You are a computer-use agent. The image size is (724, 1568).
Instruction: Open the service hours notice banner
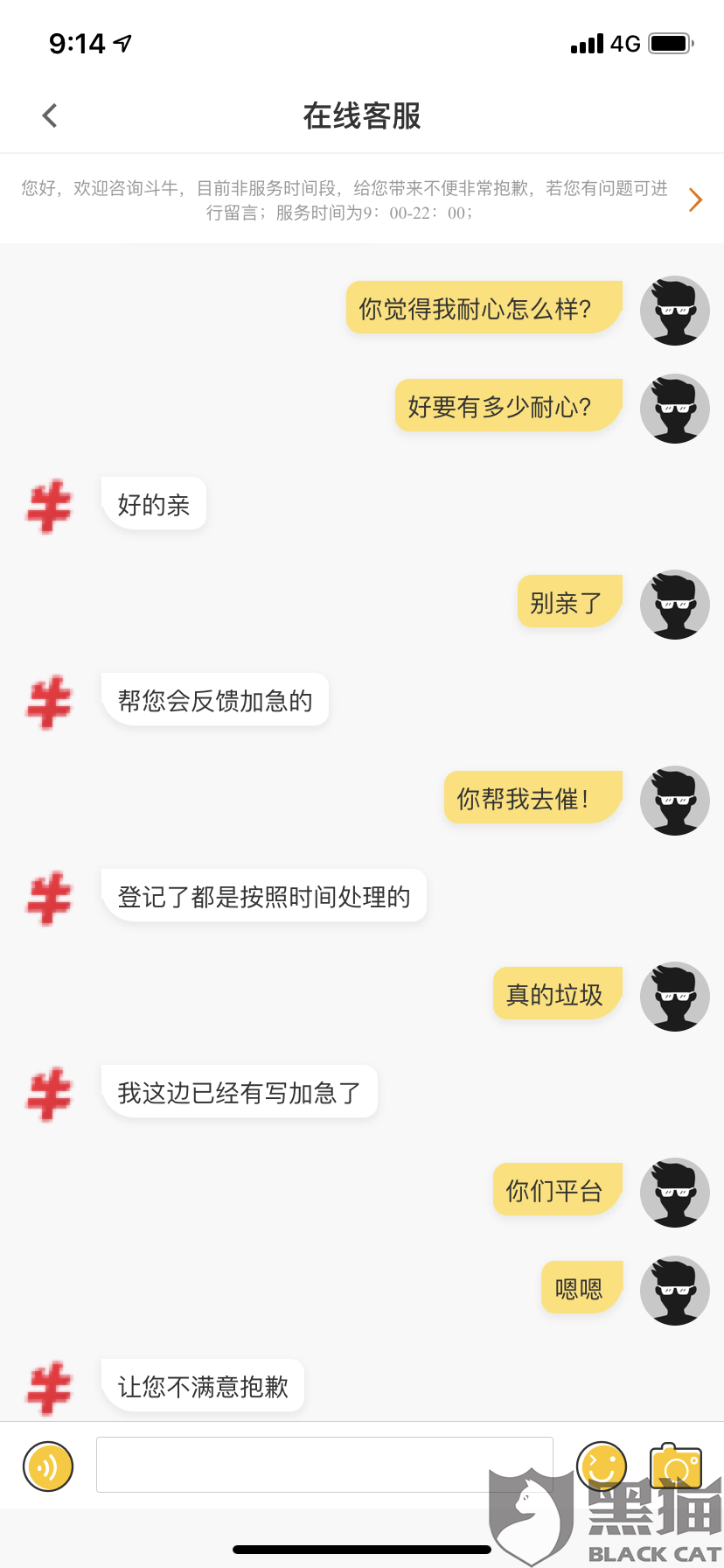coord(362,199)
